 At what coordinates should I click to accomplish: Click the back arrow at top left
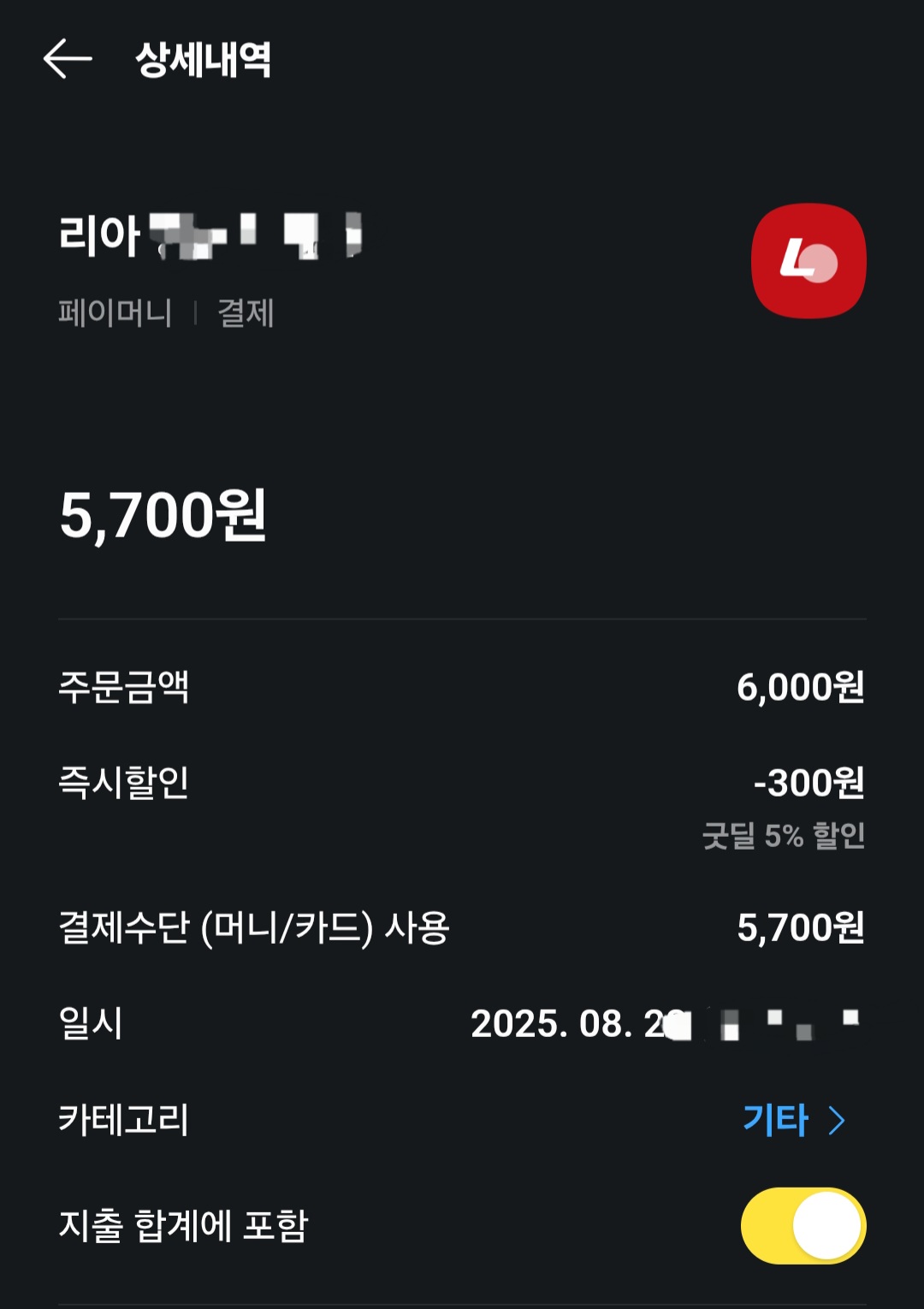tap(67, 60)
